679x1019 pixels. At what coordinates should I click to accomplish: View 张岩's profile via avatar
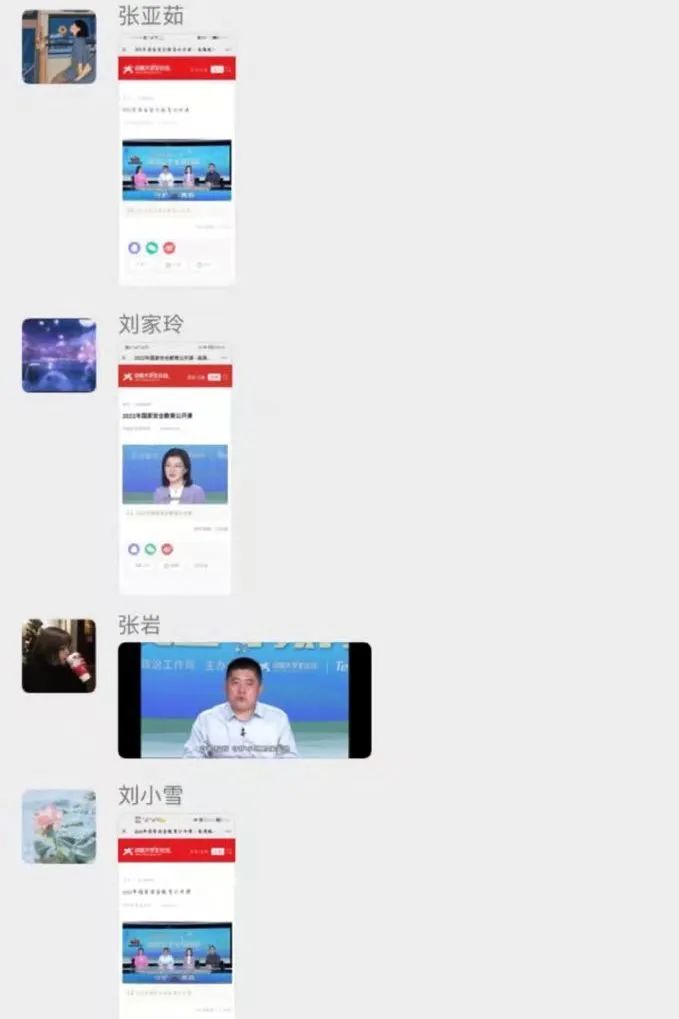click(x=59, y=655)
